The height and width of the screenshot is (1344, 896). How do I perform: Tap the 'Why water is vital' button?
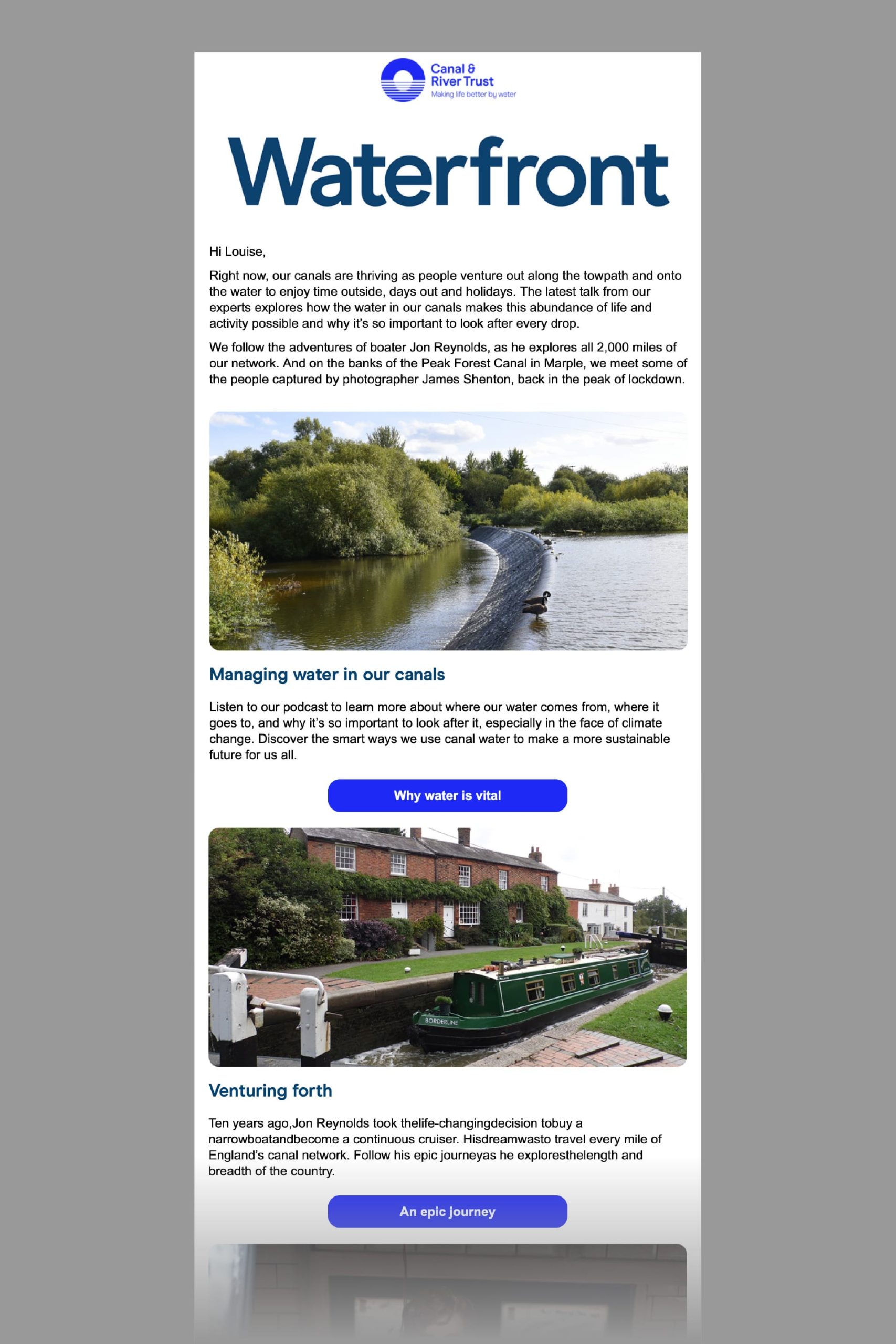click(x=447, y=795)
